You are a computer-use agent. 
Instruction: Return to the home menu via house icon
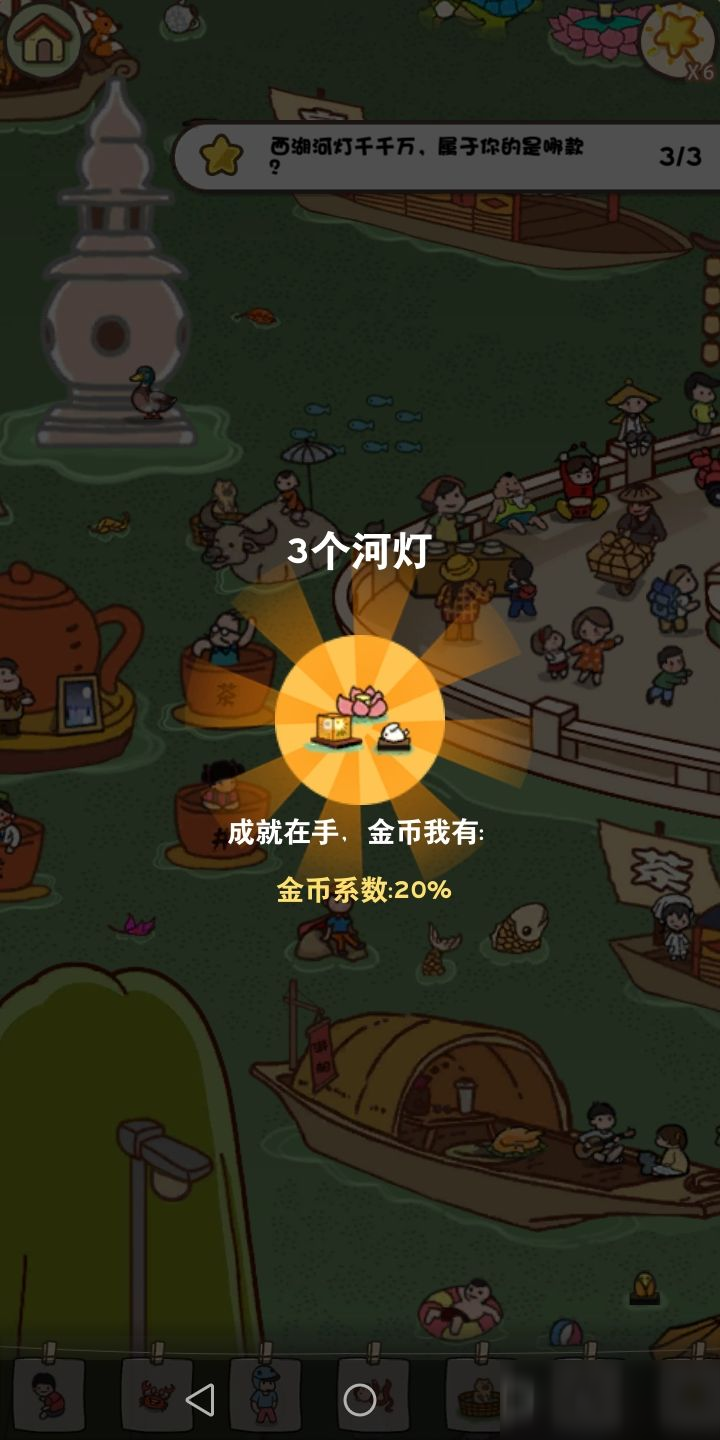[x=42, y=38]
